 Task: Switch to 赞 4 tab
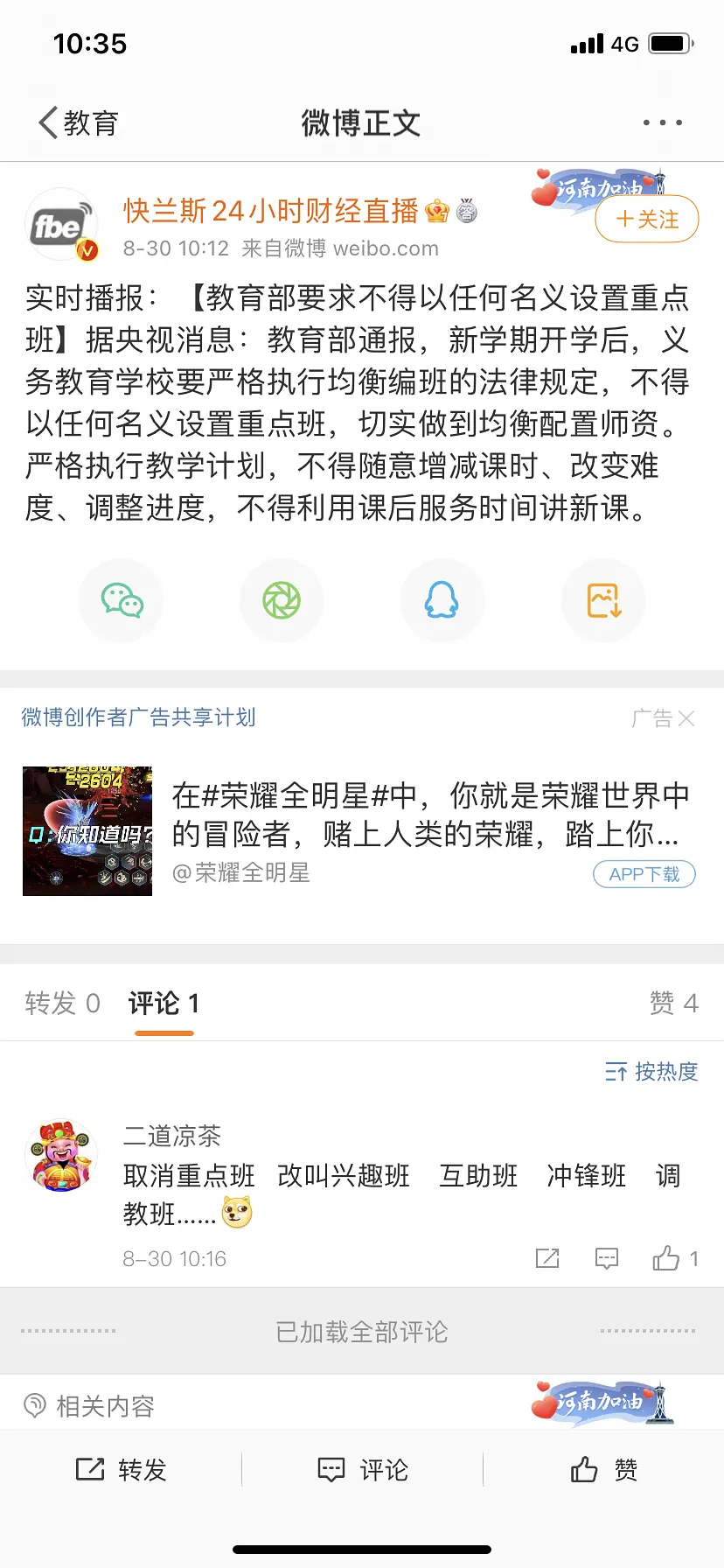(x=673, y=1003)
